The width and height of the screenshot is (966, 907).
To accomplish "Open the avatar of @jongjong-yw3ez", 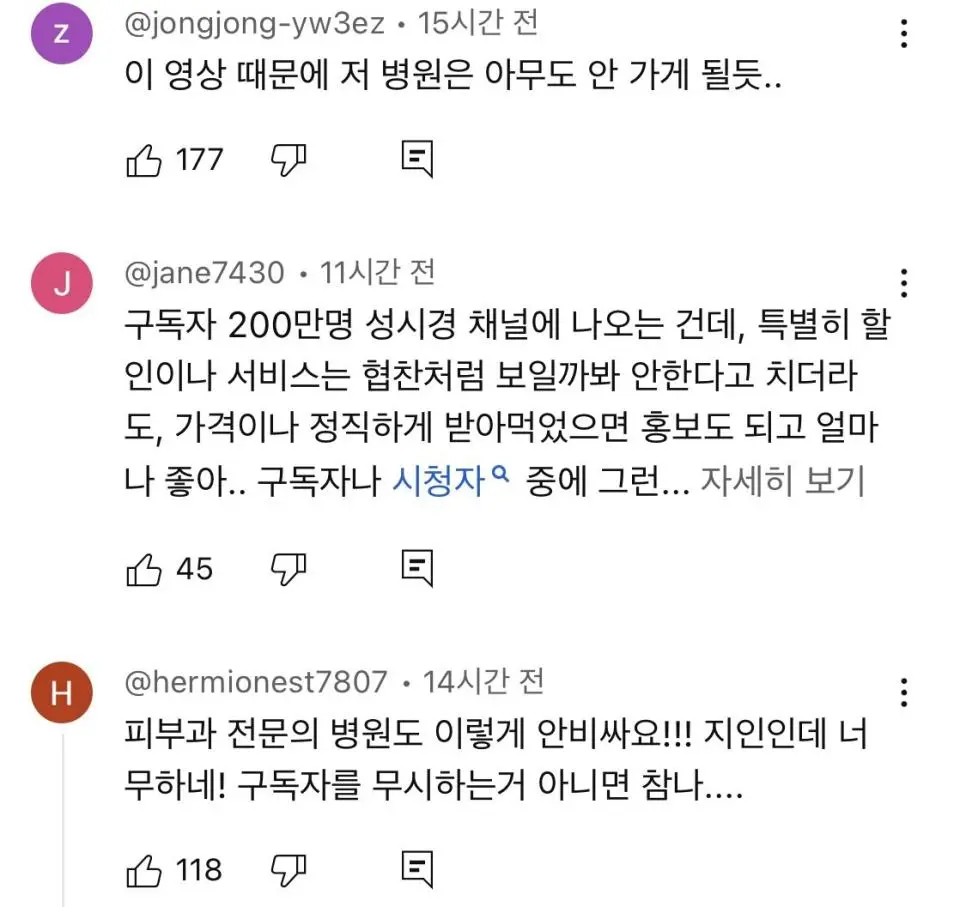I will [x=62, y=34].
